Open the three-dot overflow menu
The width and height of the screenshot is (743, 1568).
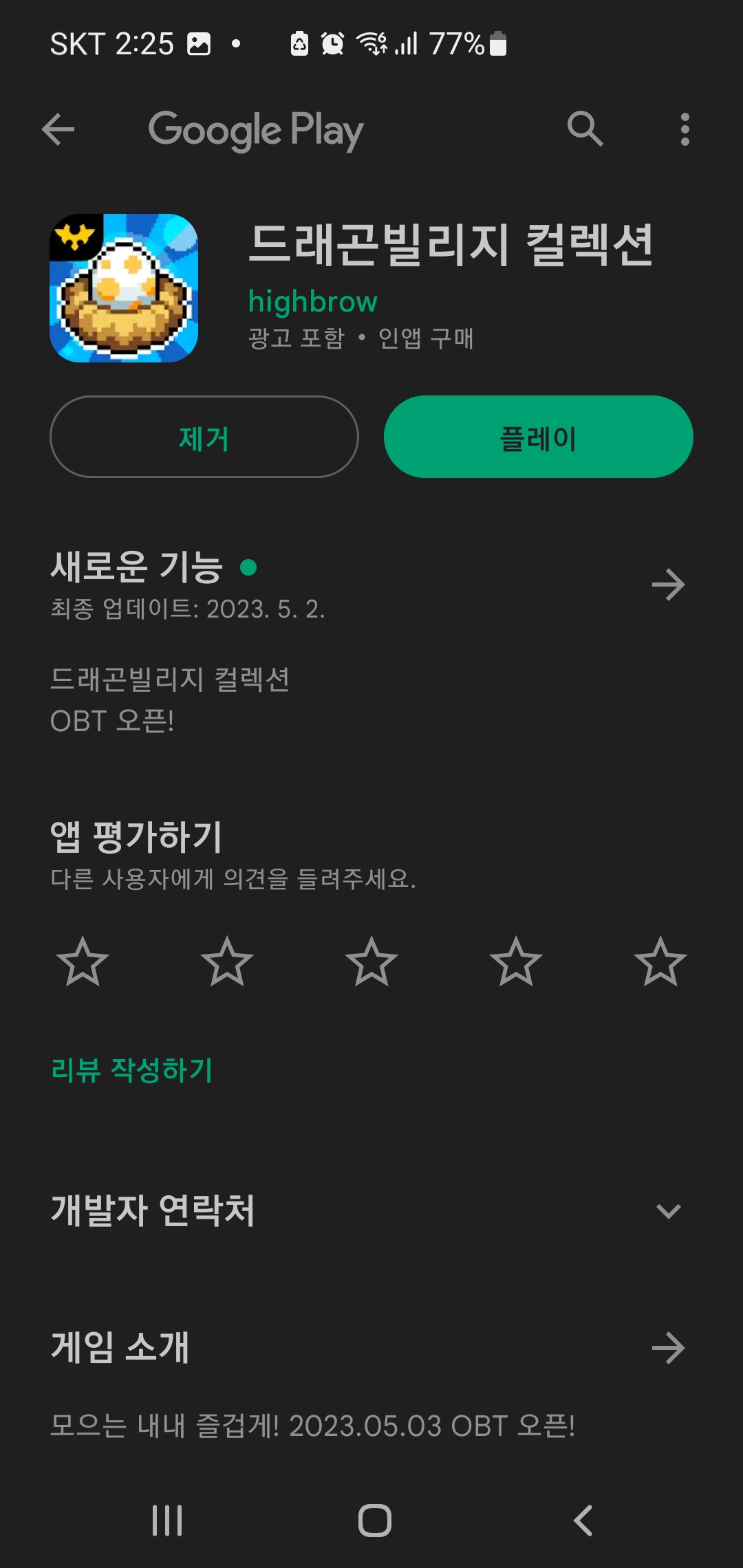click(x=685, y=129)
